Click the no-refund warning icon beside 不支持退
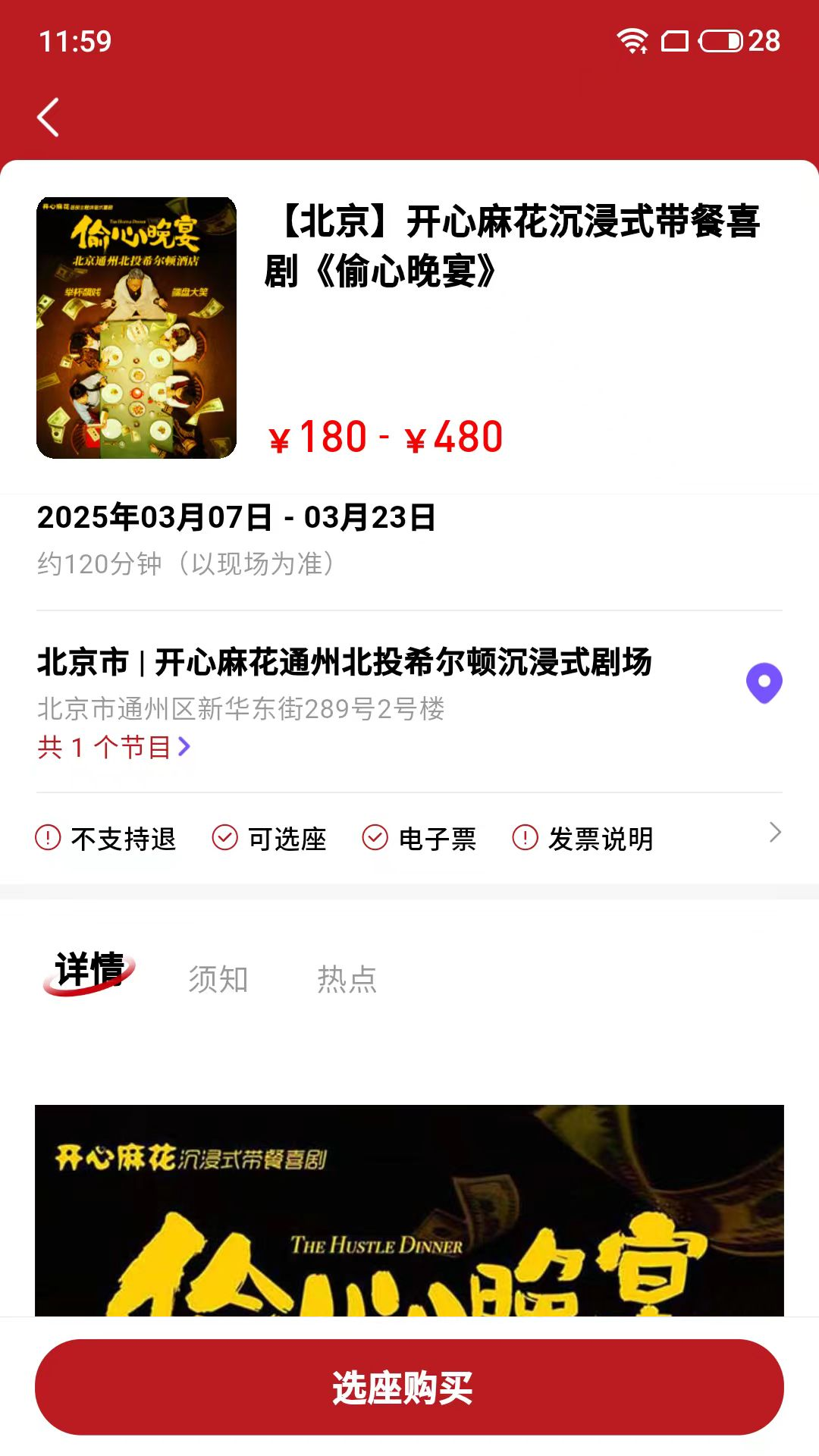This screenshot has width=819, height=1456. click(47, 839)
